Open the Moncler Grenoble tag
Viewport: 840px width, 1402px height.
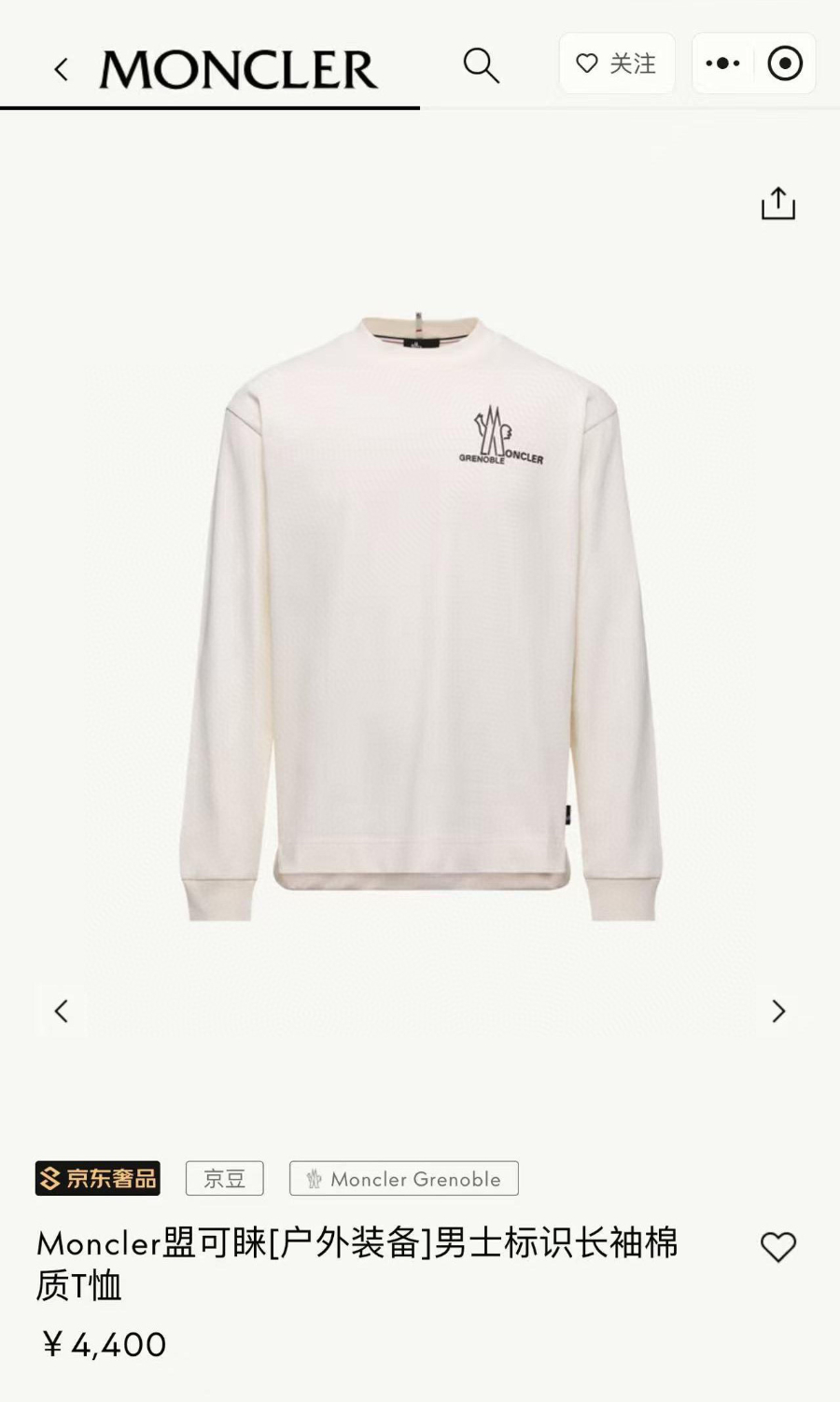tap(404, 1179)
